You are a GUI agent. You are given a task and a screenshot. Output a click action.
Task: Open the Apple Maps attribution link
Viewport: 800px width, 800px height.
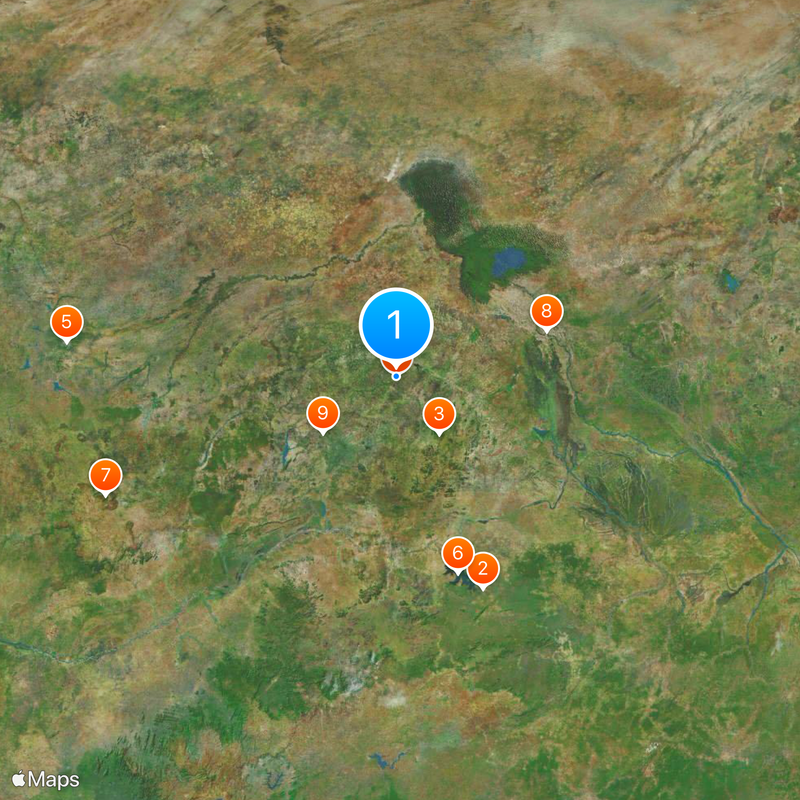click(46, 779)
